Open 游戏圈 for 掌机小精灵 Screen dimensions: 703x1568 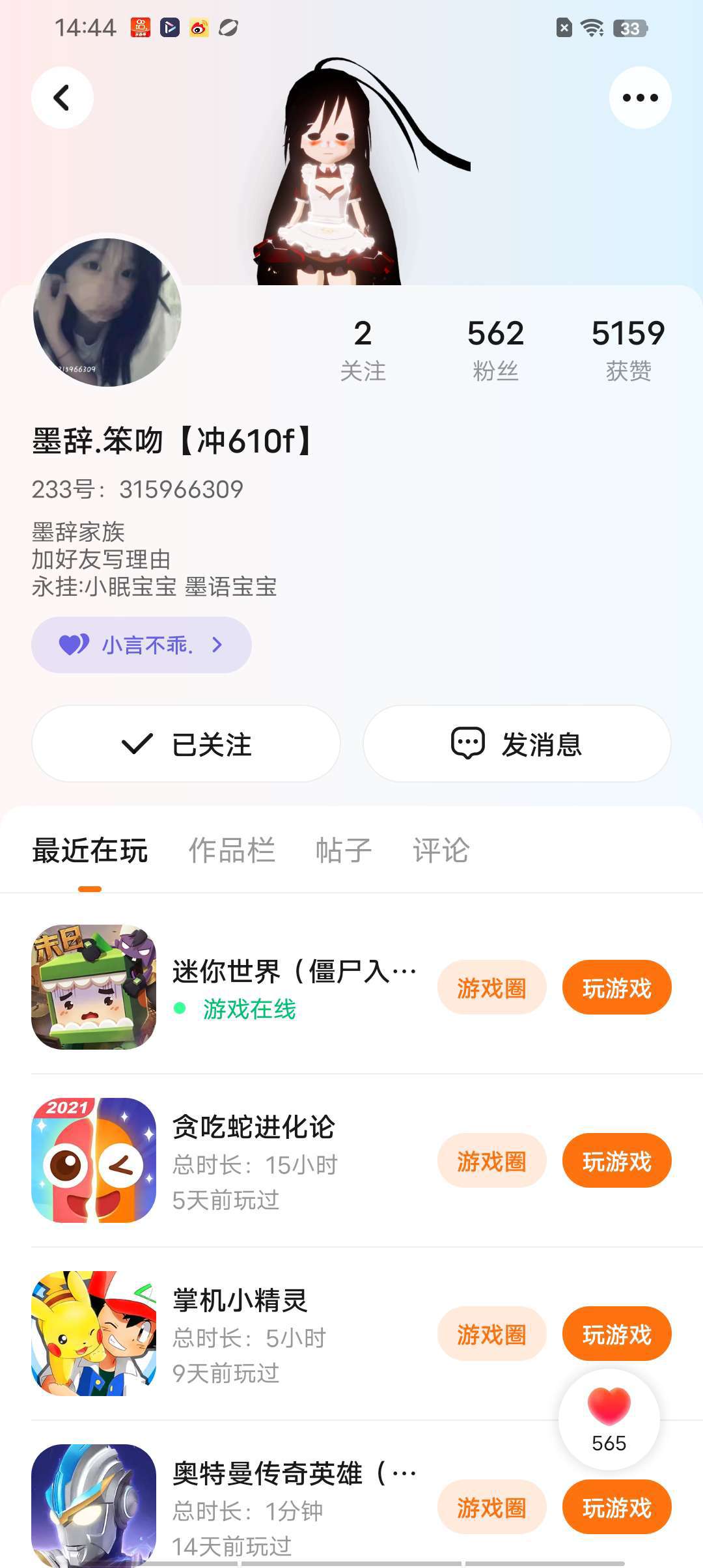[x=491, y=1334]
